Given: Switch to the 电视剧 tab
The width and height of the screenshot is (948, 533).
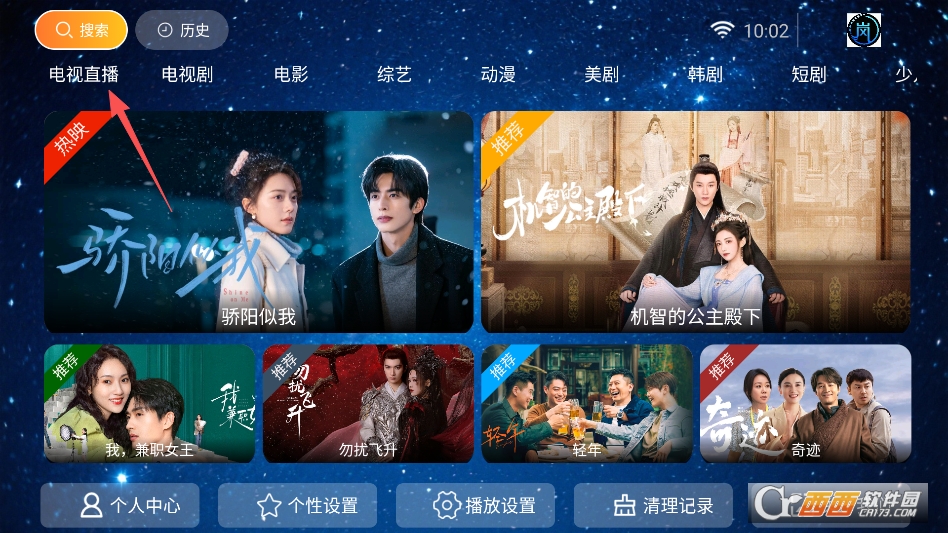Looking at the screenshot, I should click(187, 75).
